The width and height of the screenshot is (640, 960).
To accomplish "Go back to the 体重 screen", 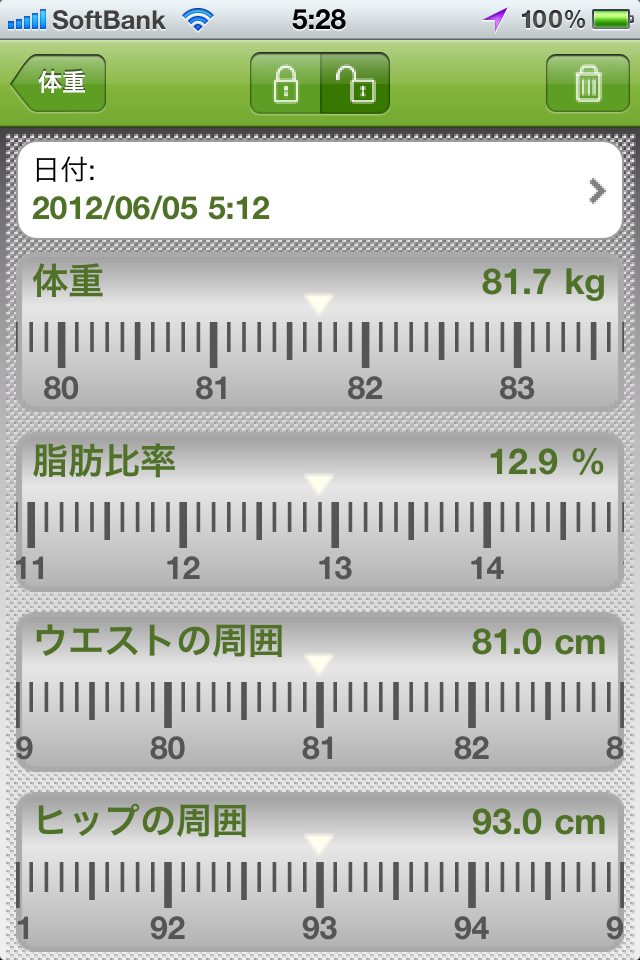I will pos(58,83).
